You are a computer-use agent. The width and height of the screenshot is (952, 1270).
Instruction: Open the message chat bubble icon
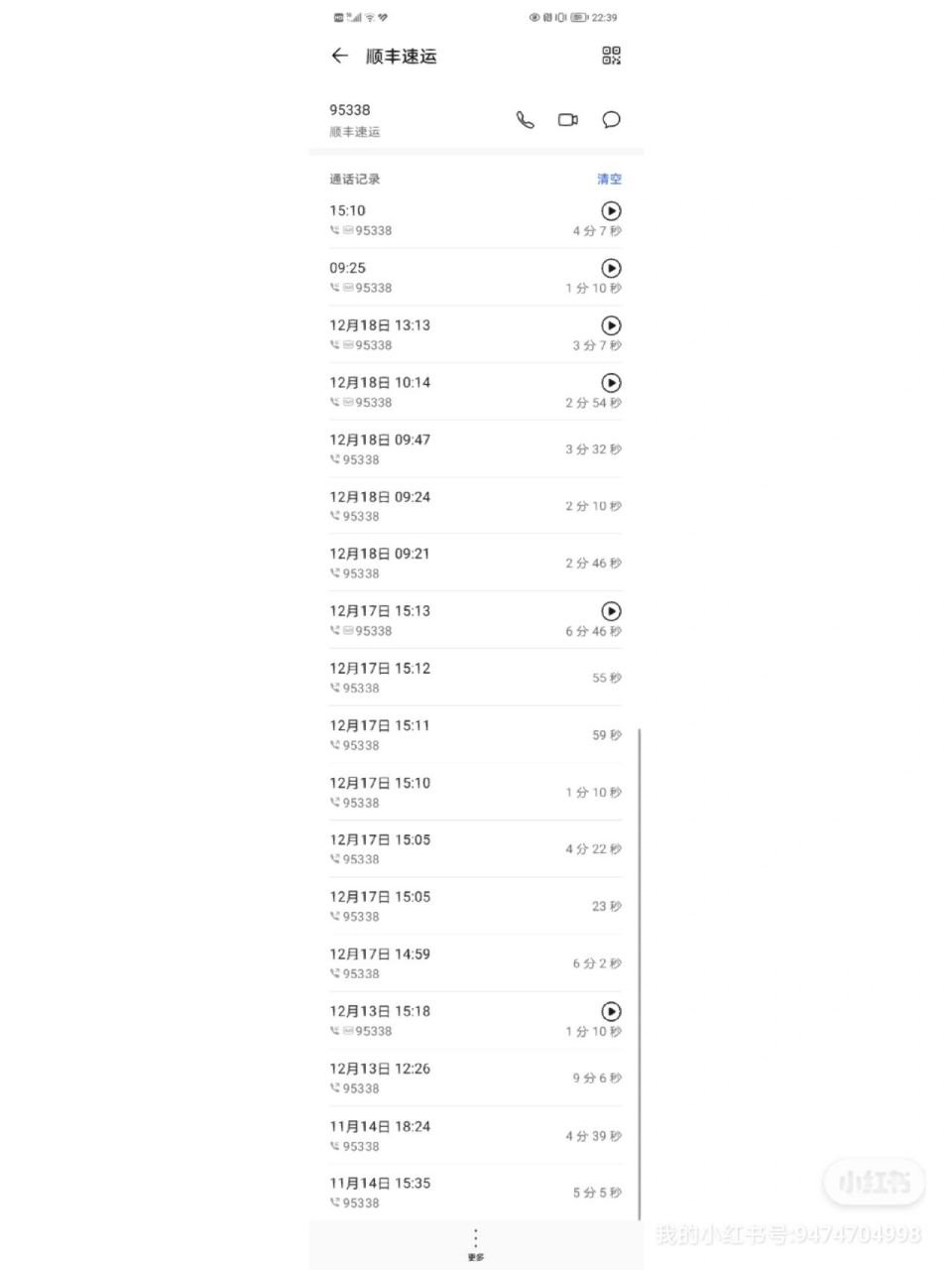[x=611, y=119]
